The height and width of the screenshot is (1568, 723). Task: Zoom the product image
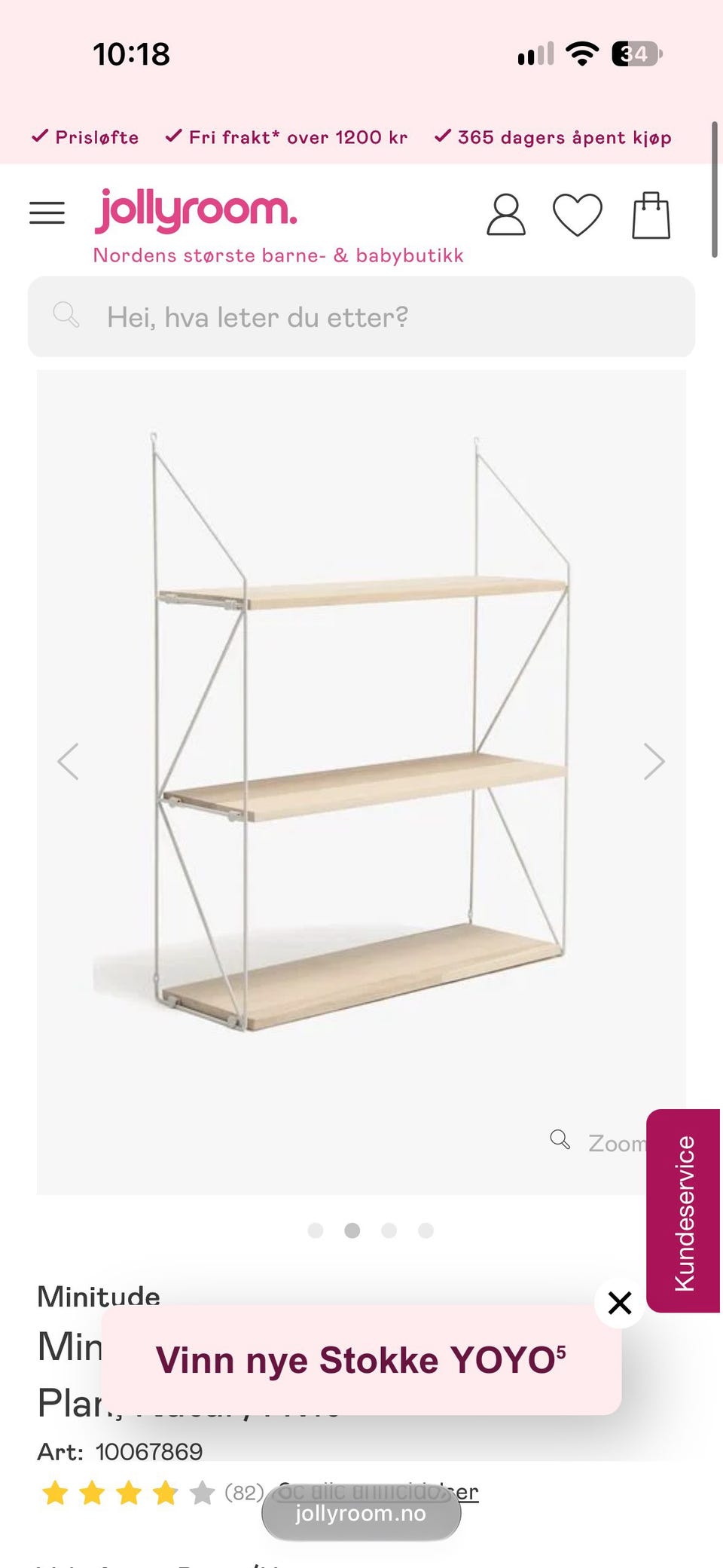click(599, 1142)
